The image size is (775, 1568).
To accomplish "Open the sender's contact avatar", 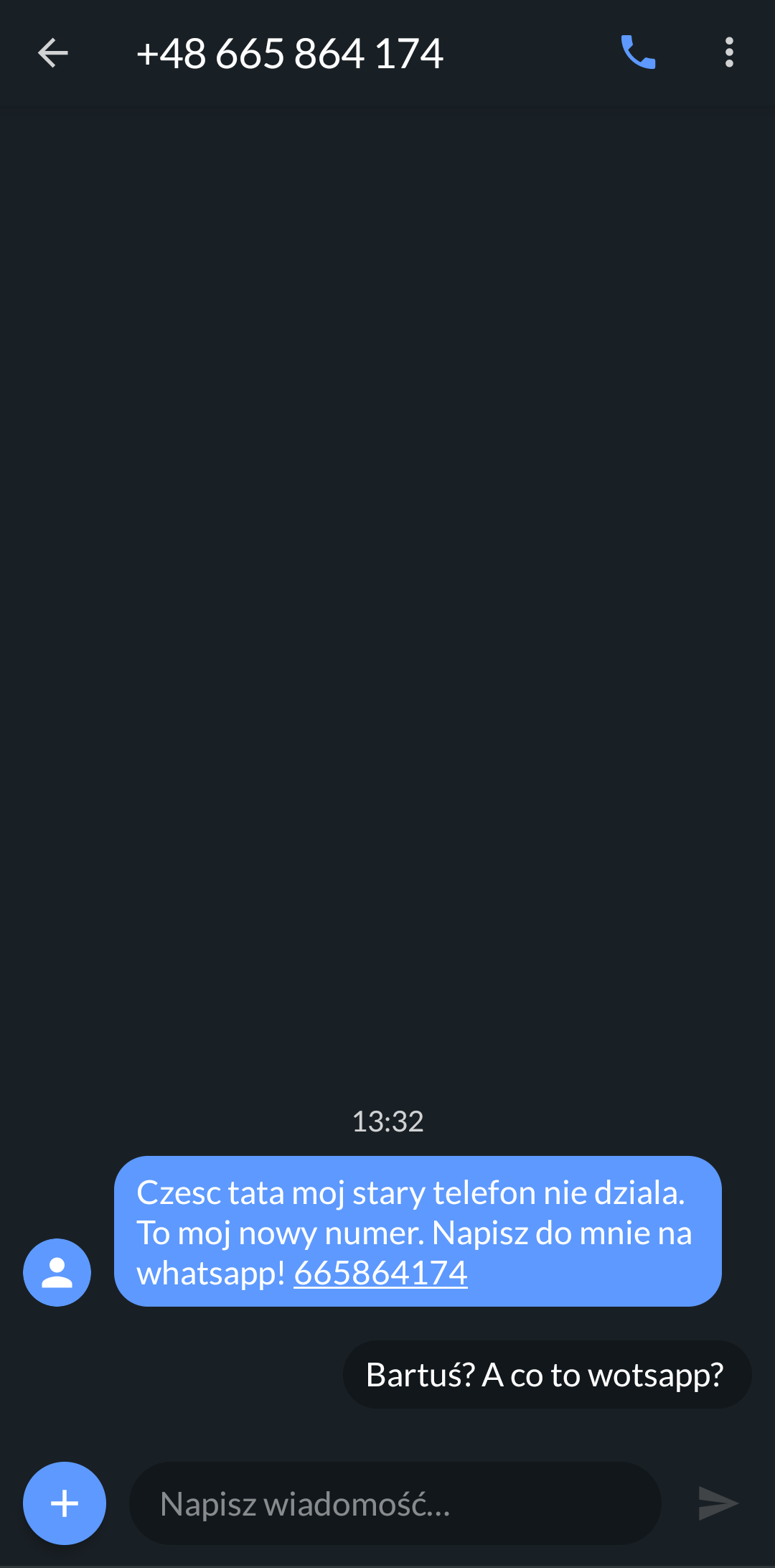I will [x=57, y=1272].
